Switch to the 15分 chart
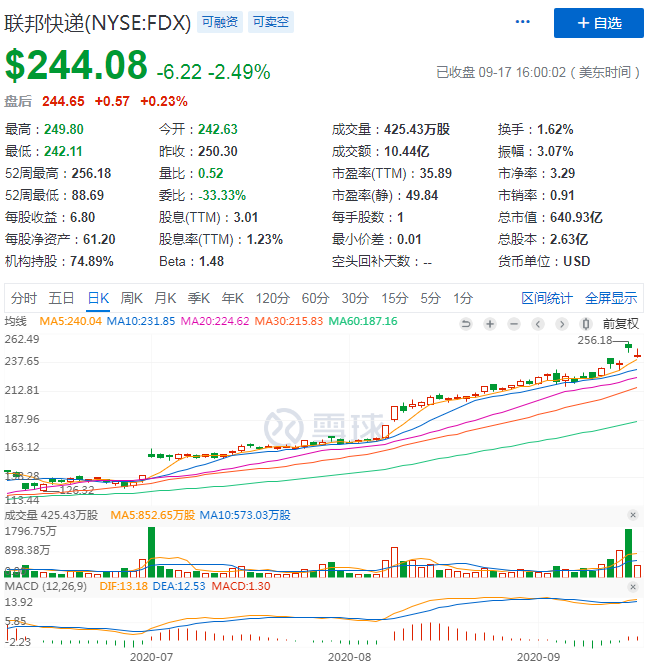This screenshot has width=650, height=672. (x=395, y=298)
